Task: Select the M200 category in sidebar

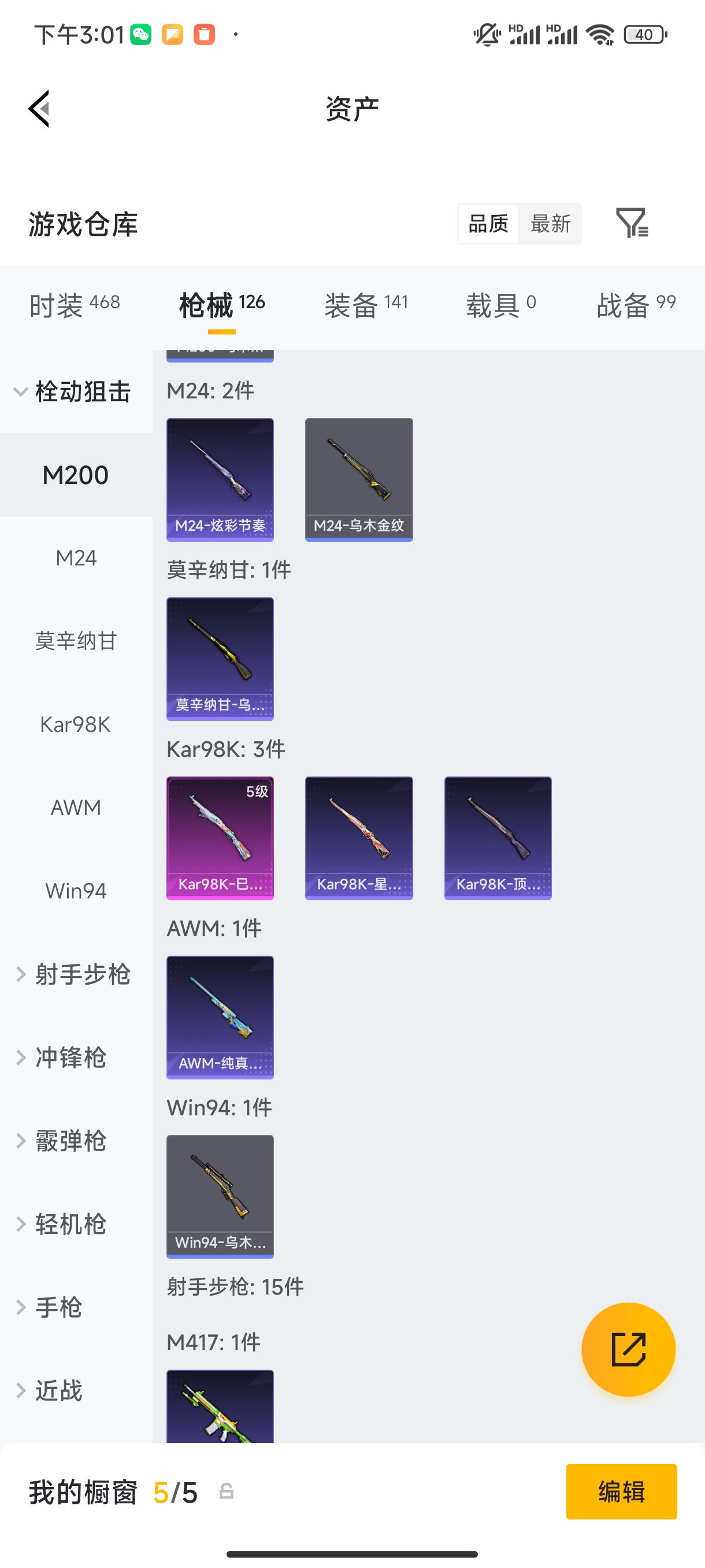Action: 76,474
